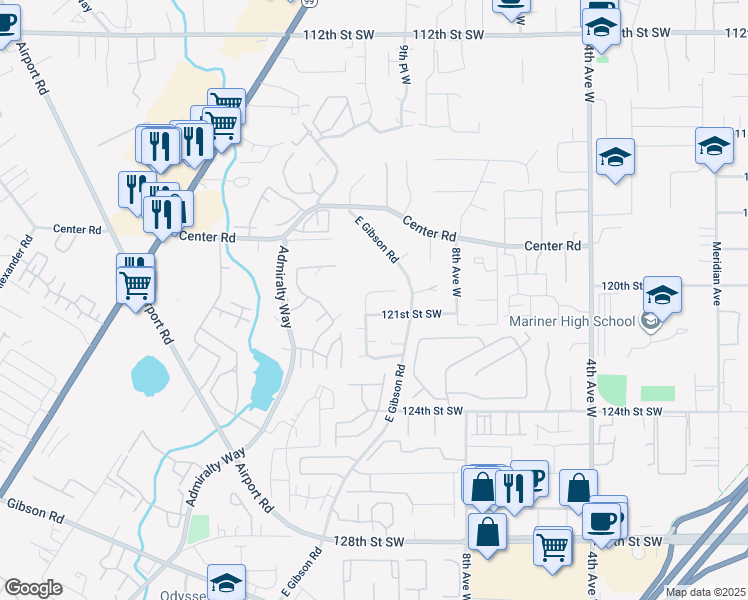Tap the cafe marker at the top-left by Airport Rd
This screenshot has height=600, width=748.
tap(7, 25)
